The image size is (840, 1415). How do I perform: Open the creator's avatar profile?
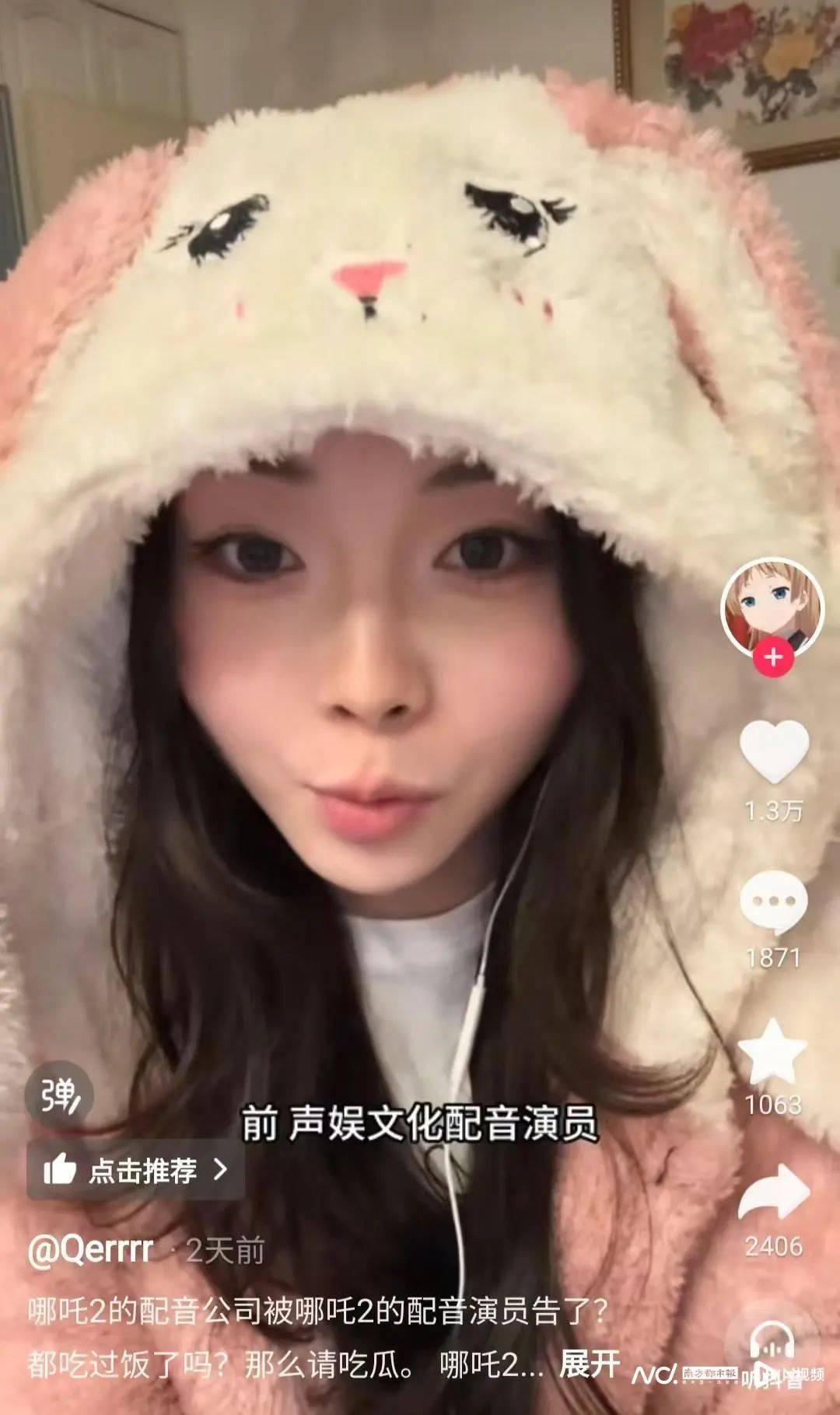[x=772, y=606]
